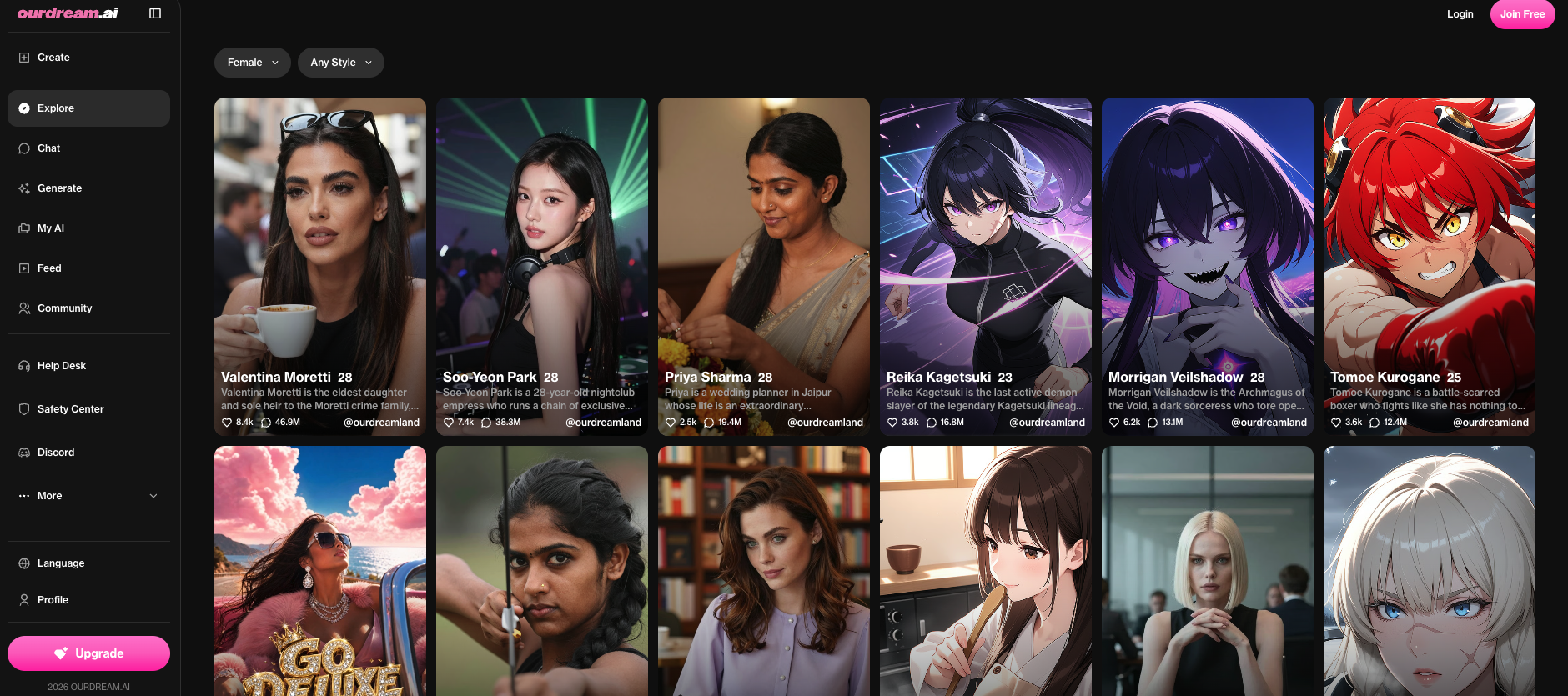This screenshot has width=1568, height=696.
Task: Open the Create page
Action: pyautogui.click(x=88, y=58)
